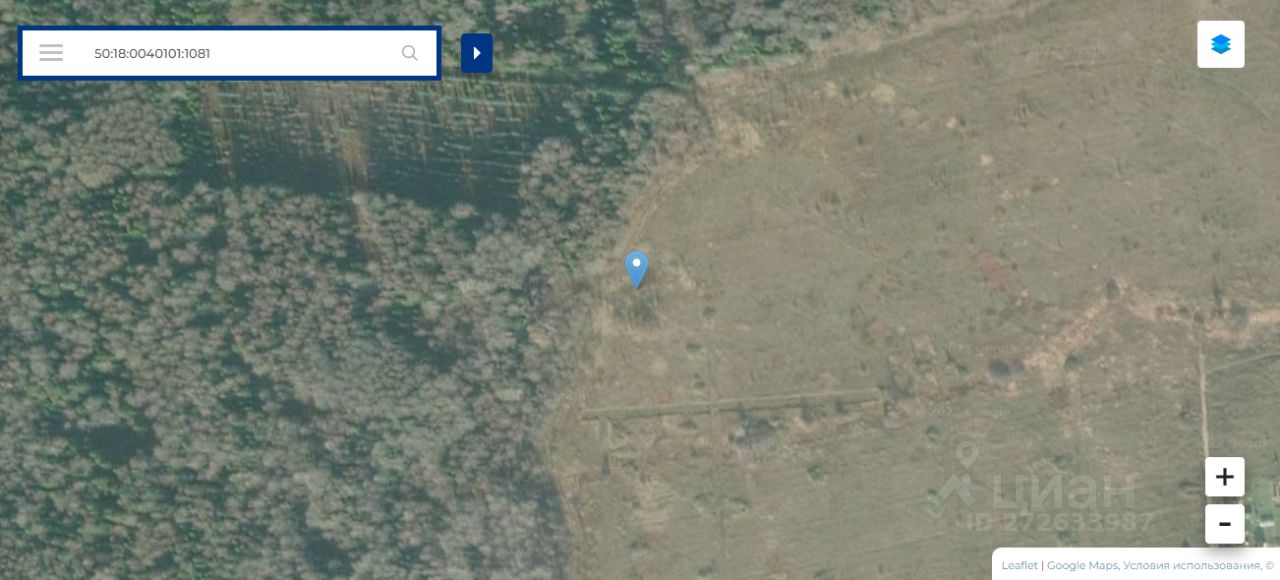The width and height of the screenshot is (1280, 580).
Task: Open the Leaflet attribution link
Action: tap(1019, 565)
